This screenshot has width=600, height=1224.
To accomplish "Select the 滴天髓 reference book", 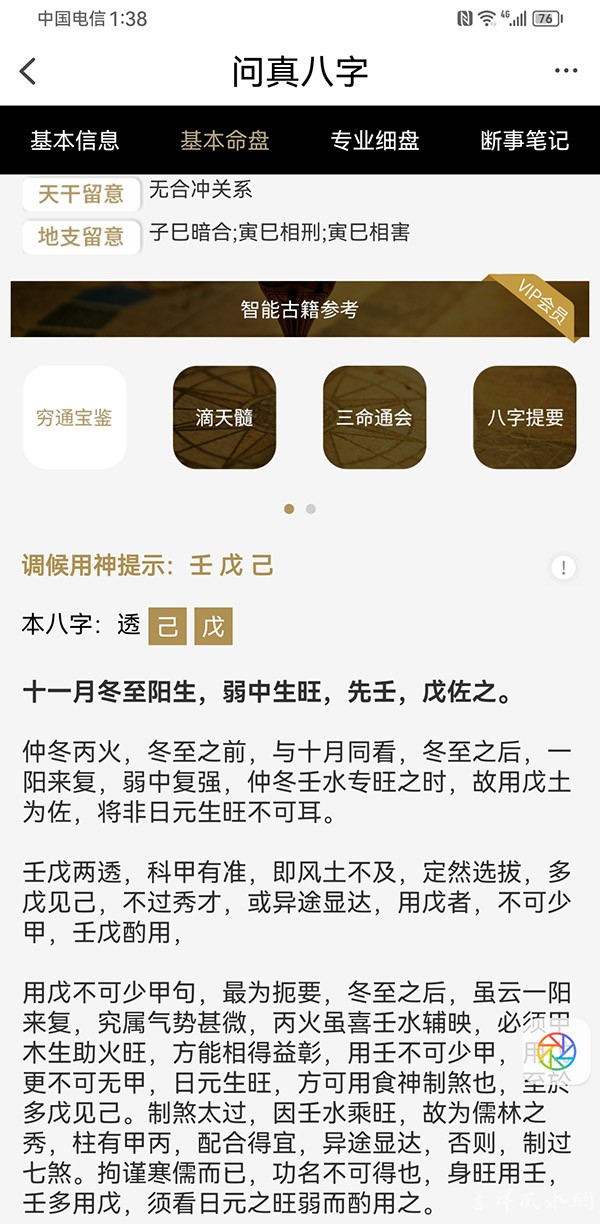I will 225,418.
